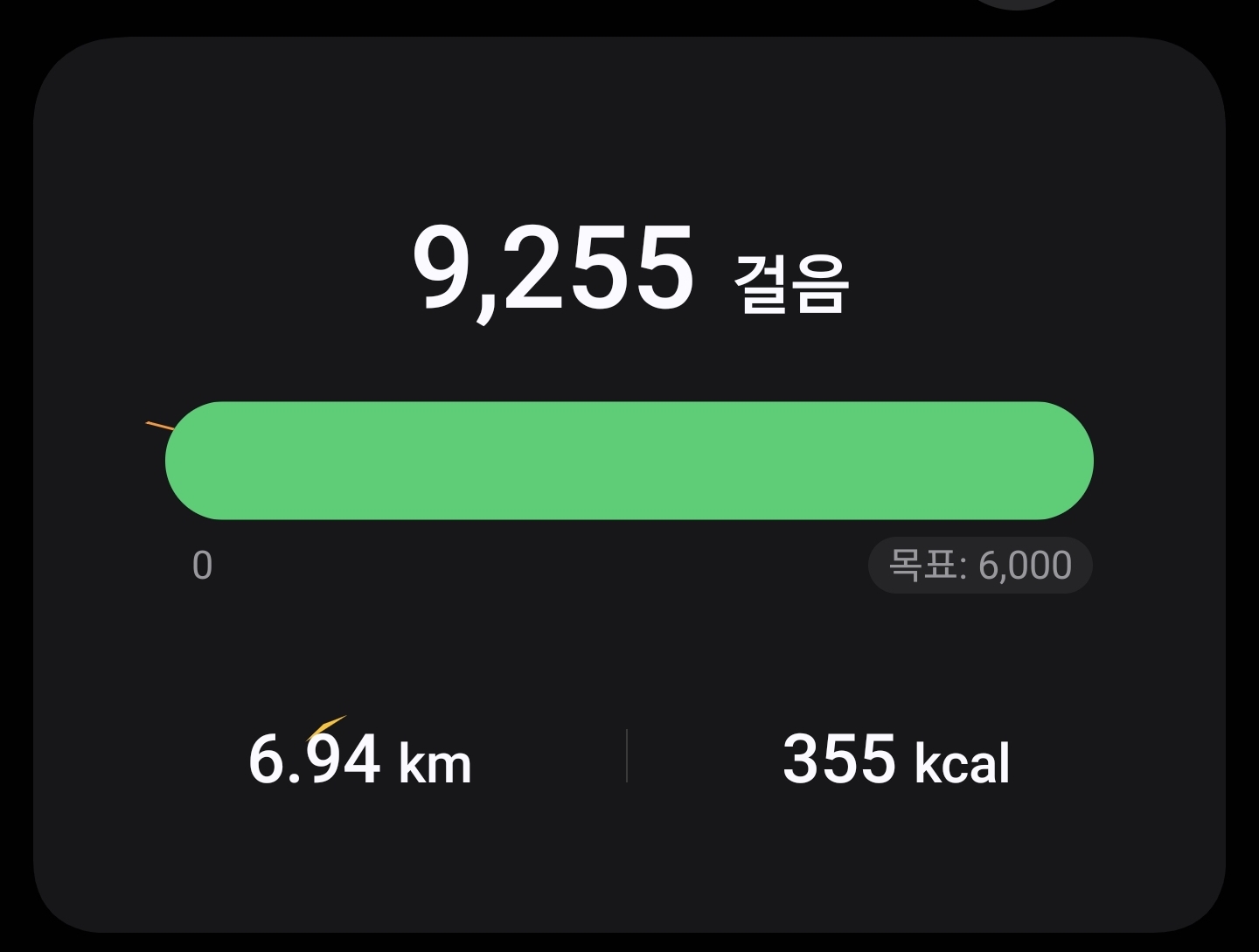Open the 목표: 6,000 step goal chip
This screenshot has height=952, width=1259.
tap(980, 566)
